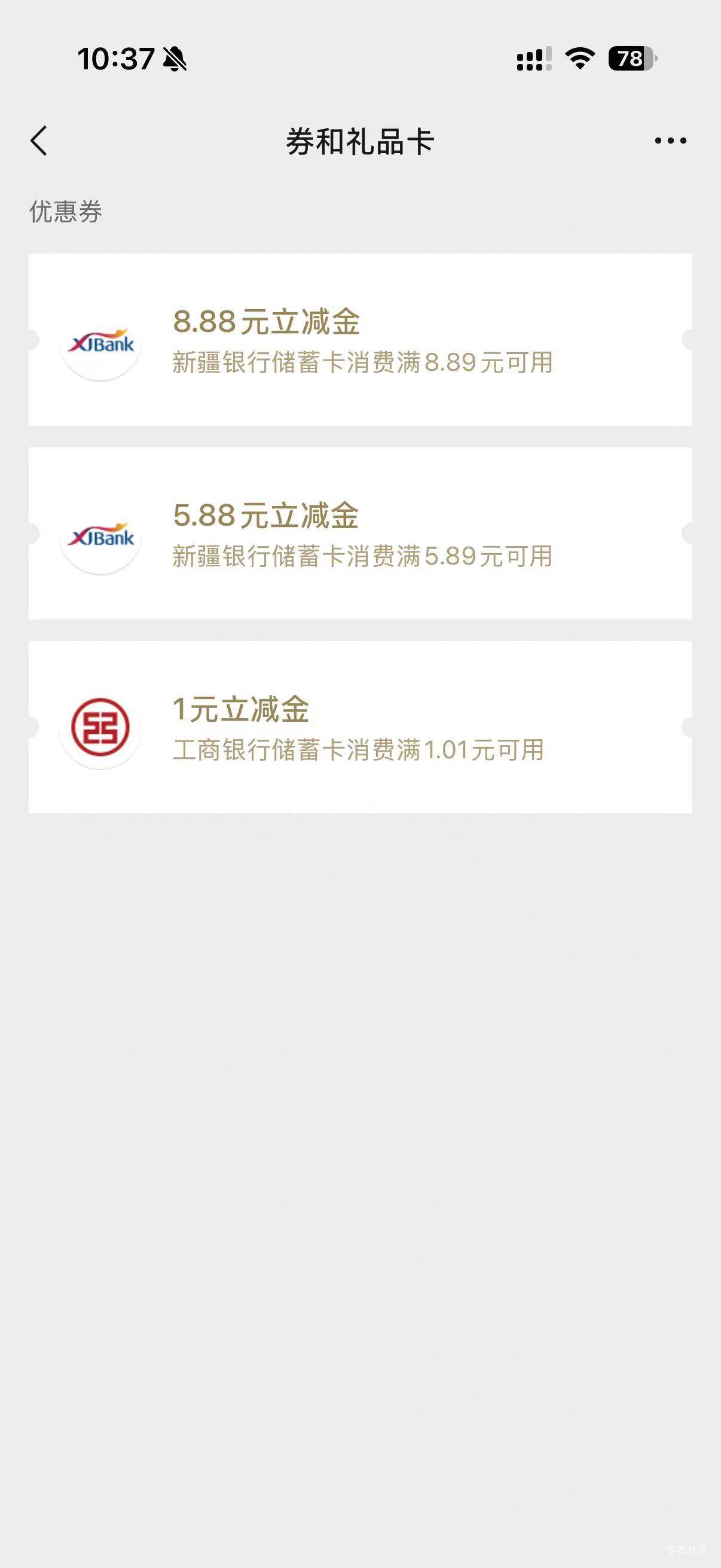Go back from the 券和礼品卡 page
721x1568 pixels.
point(39,141)
